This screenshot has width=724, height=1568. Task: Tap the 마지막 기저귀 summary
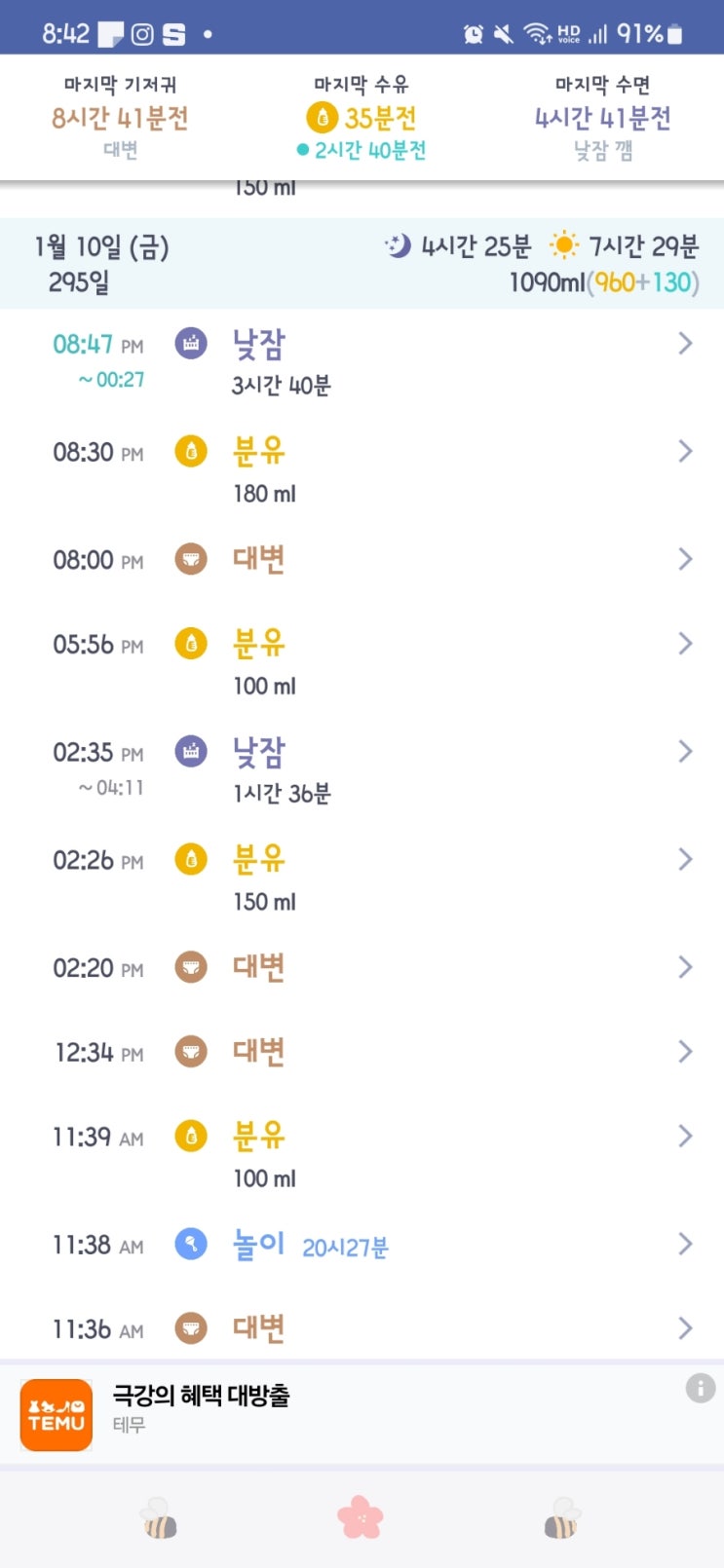(121, 117)
